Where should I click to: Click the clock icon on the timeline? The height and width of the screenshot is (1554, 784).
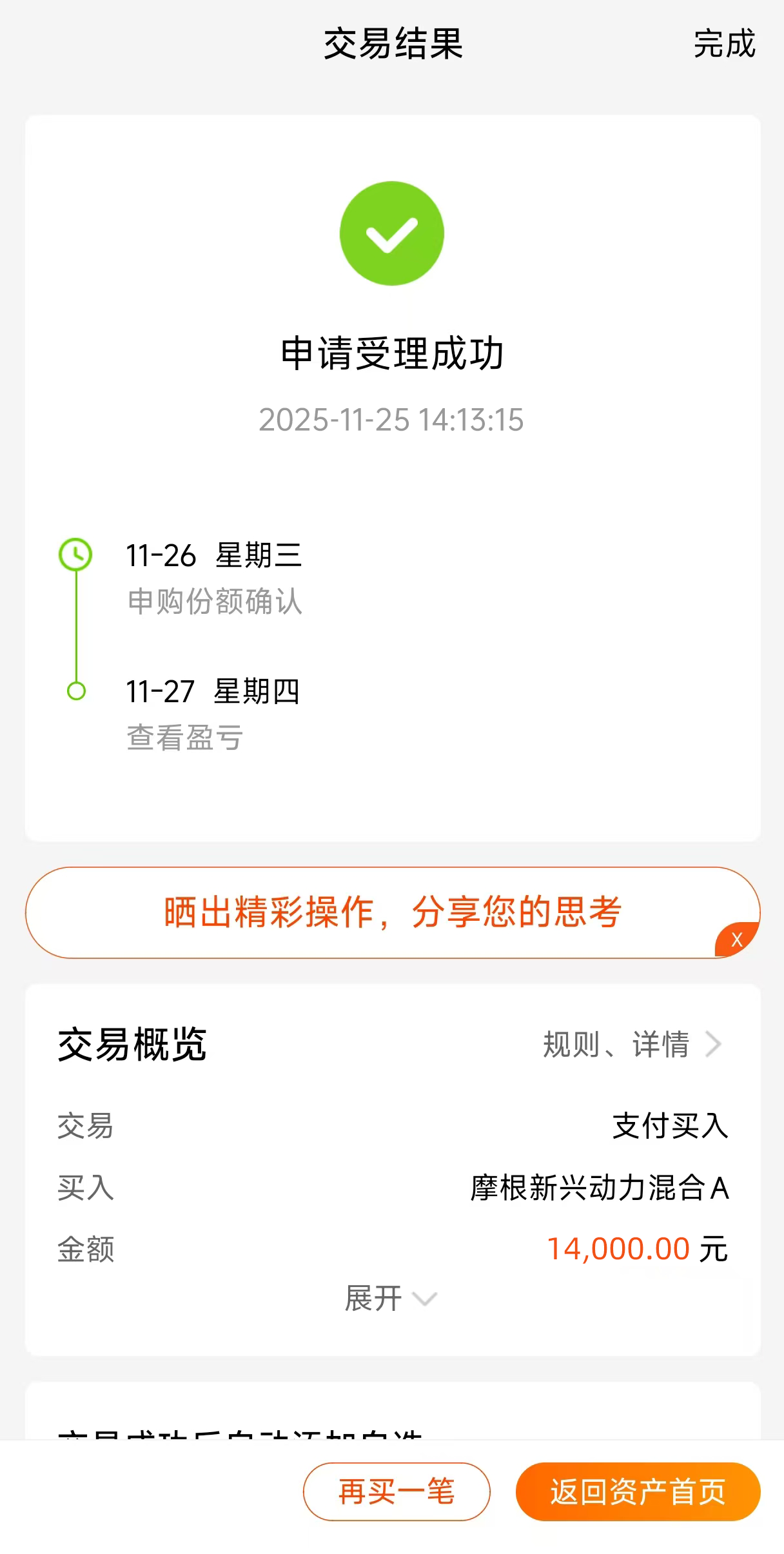click(75, 555)
